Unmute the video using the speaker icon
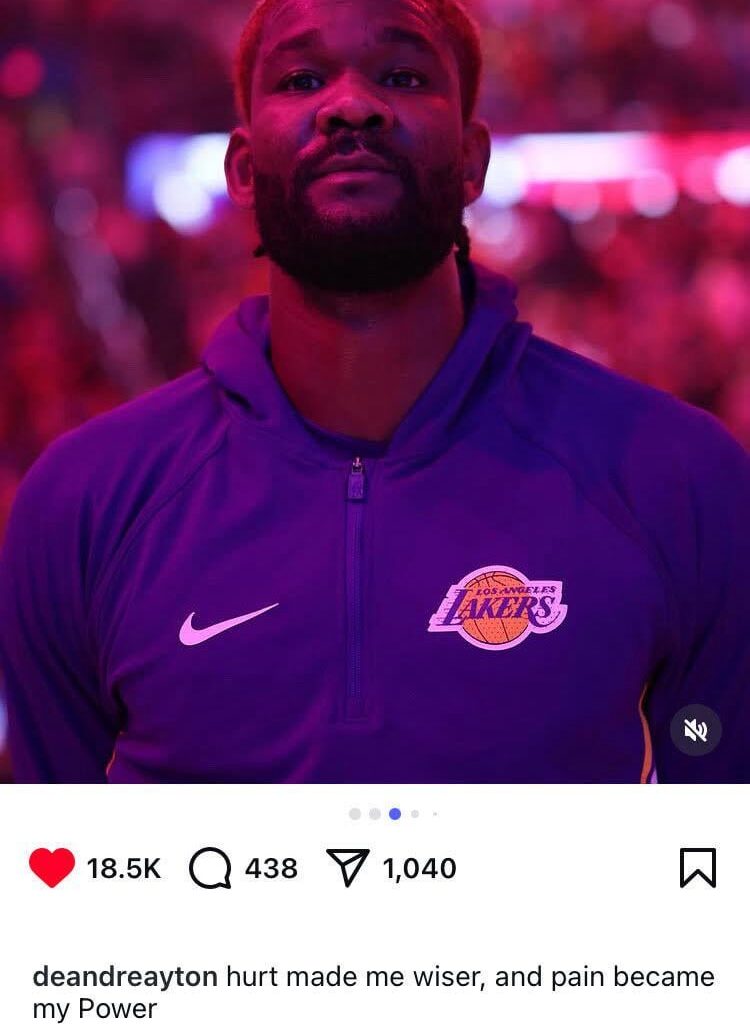The height and width of the screenshot is (1024, 750). [x=697, y=729]
